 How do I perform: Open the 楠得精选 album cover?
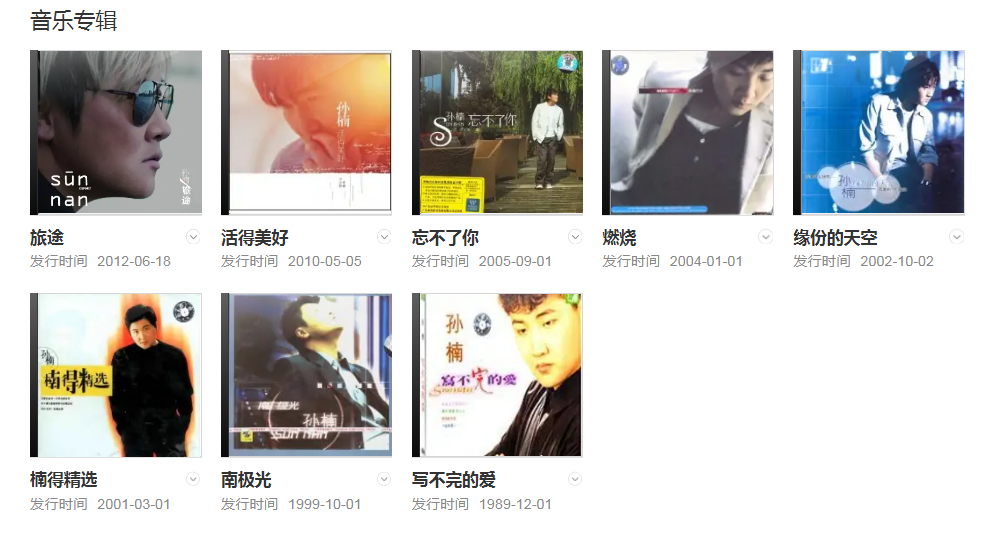[x=116, y=375]
